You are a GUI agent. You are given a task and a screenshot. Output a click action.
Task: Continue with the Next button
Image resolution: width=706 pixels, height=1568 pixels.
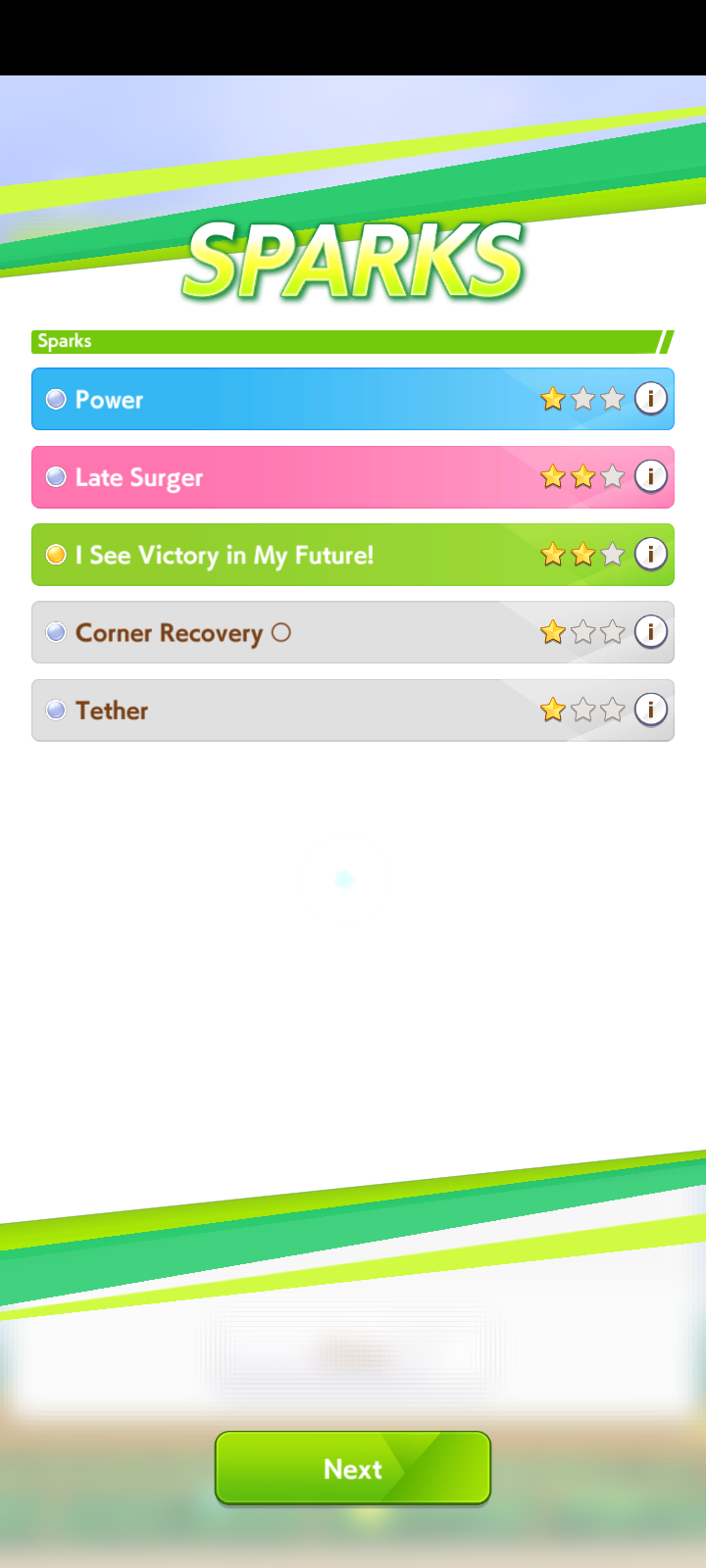353,1468
